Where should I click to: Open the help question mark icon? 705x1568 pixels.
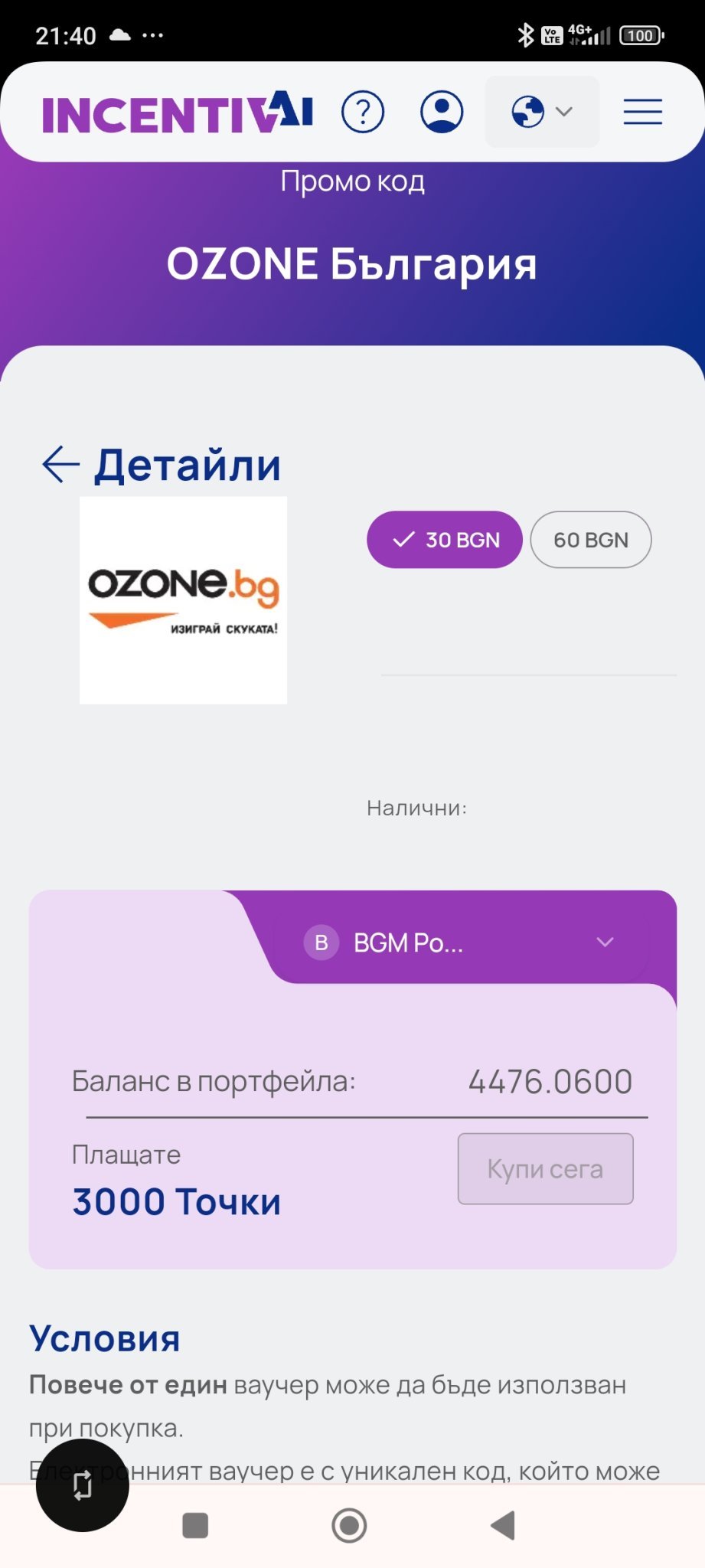tap(362, 112)
